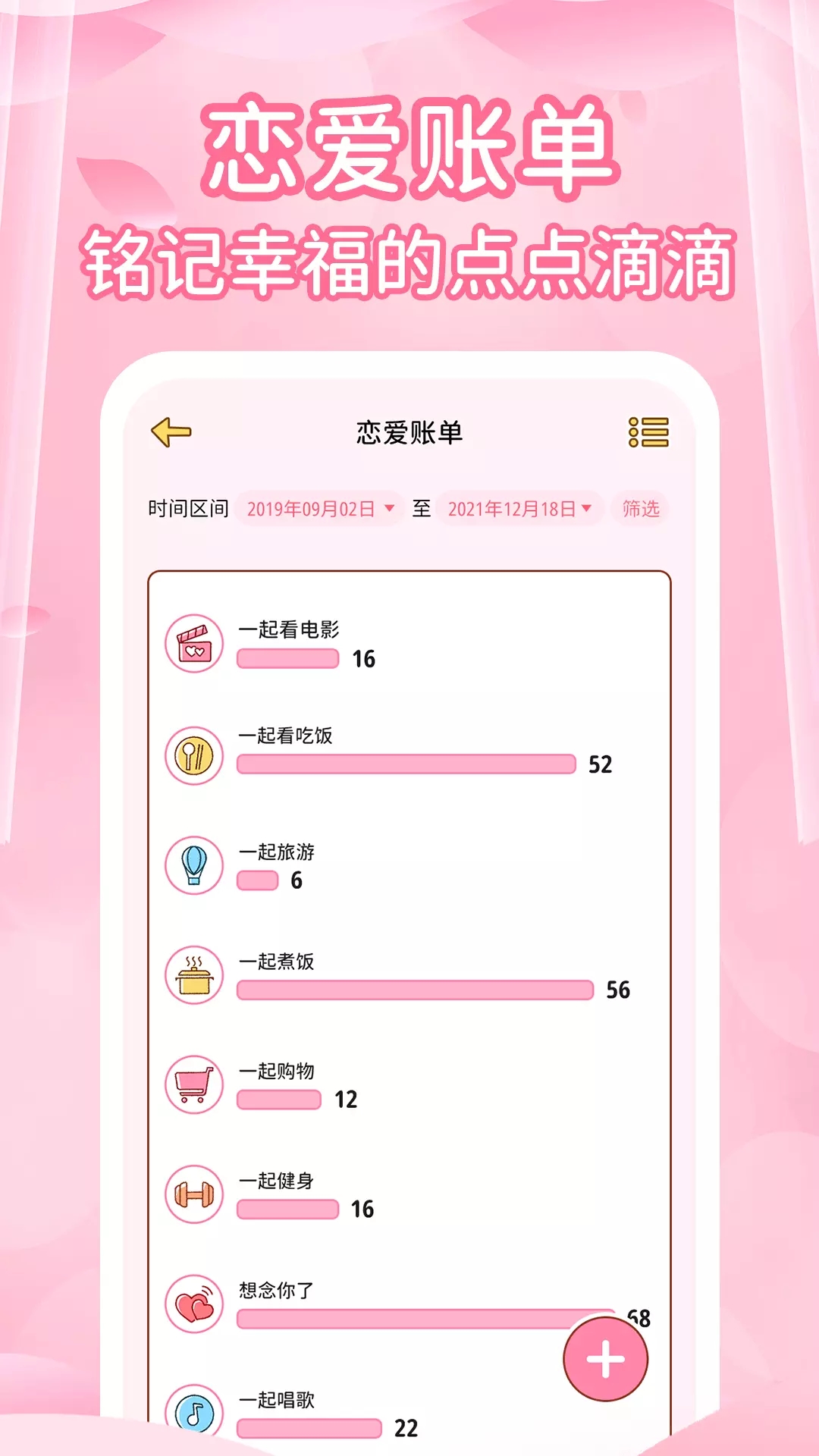This screenshot has height=1456, width=819.
Task: Click the 筛选 filter button
Action: (x=640, y=510)
